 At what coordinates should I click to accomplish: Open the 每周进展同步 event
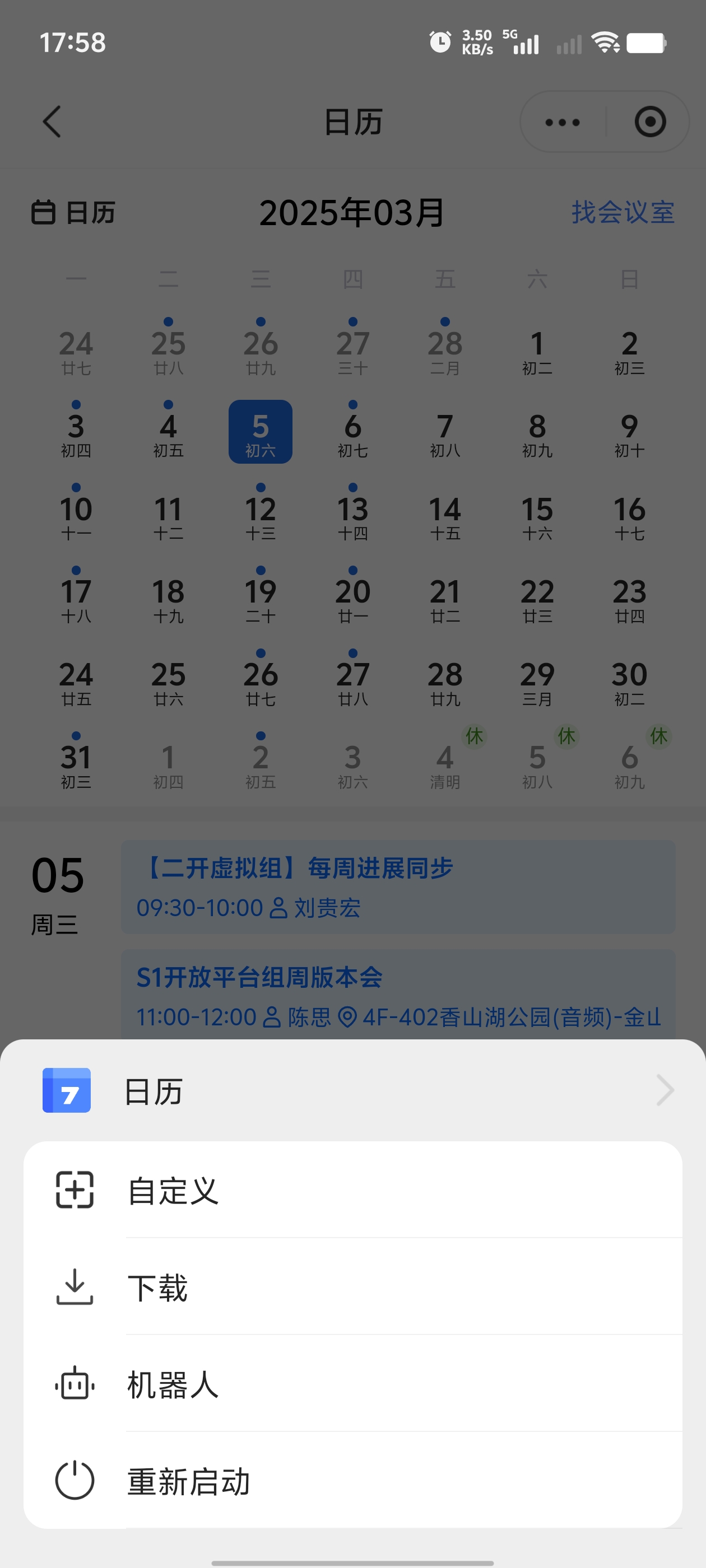[x=398, y=887]
